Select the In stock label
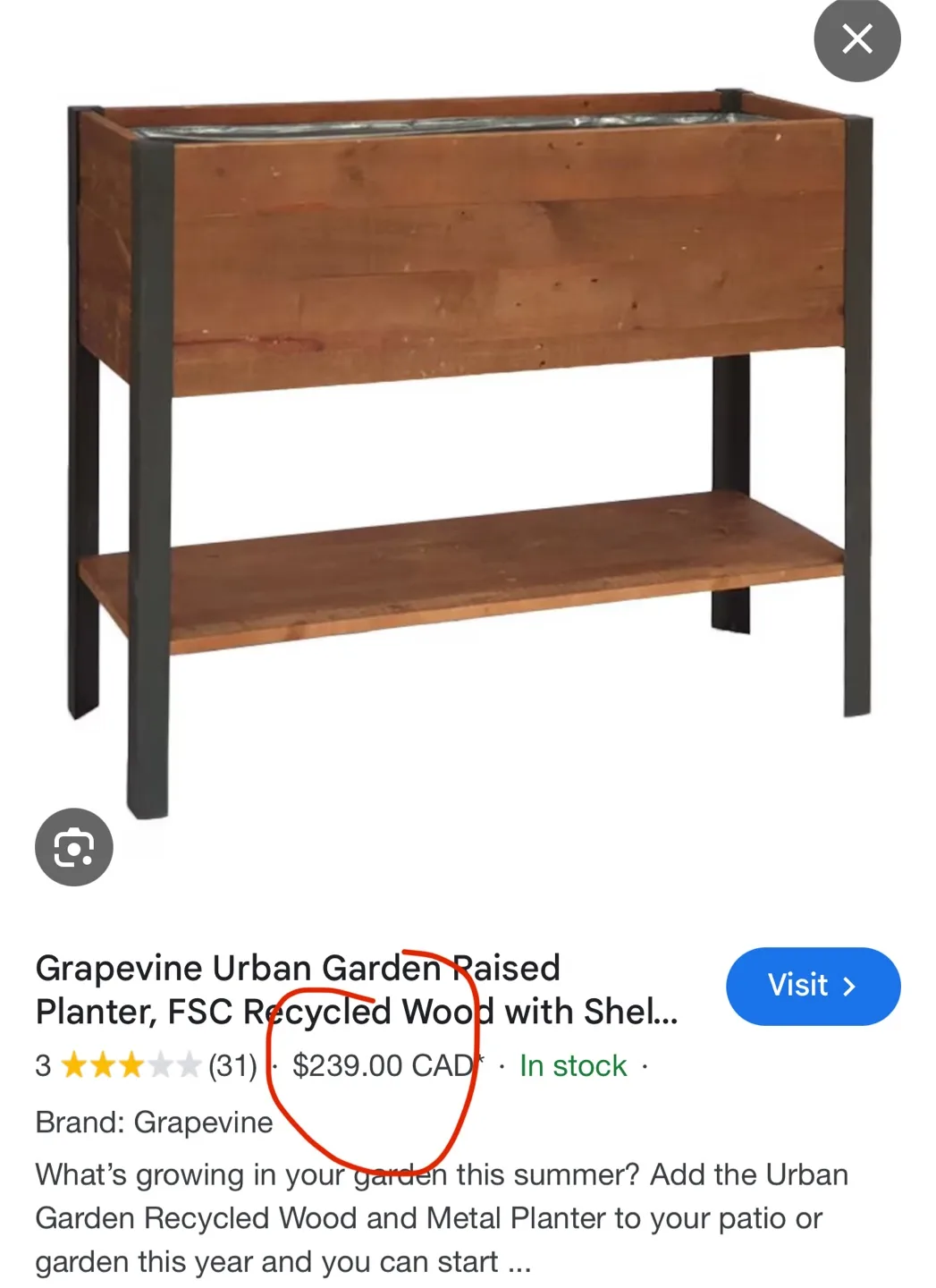 [571, 1066]
